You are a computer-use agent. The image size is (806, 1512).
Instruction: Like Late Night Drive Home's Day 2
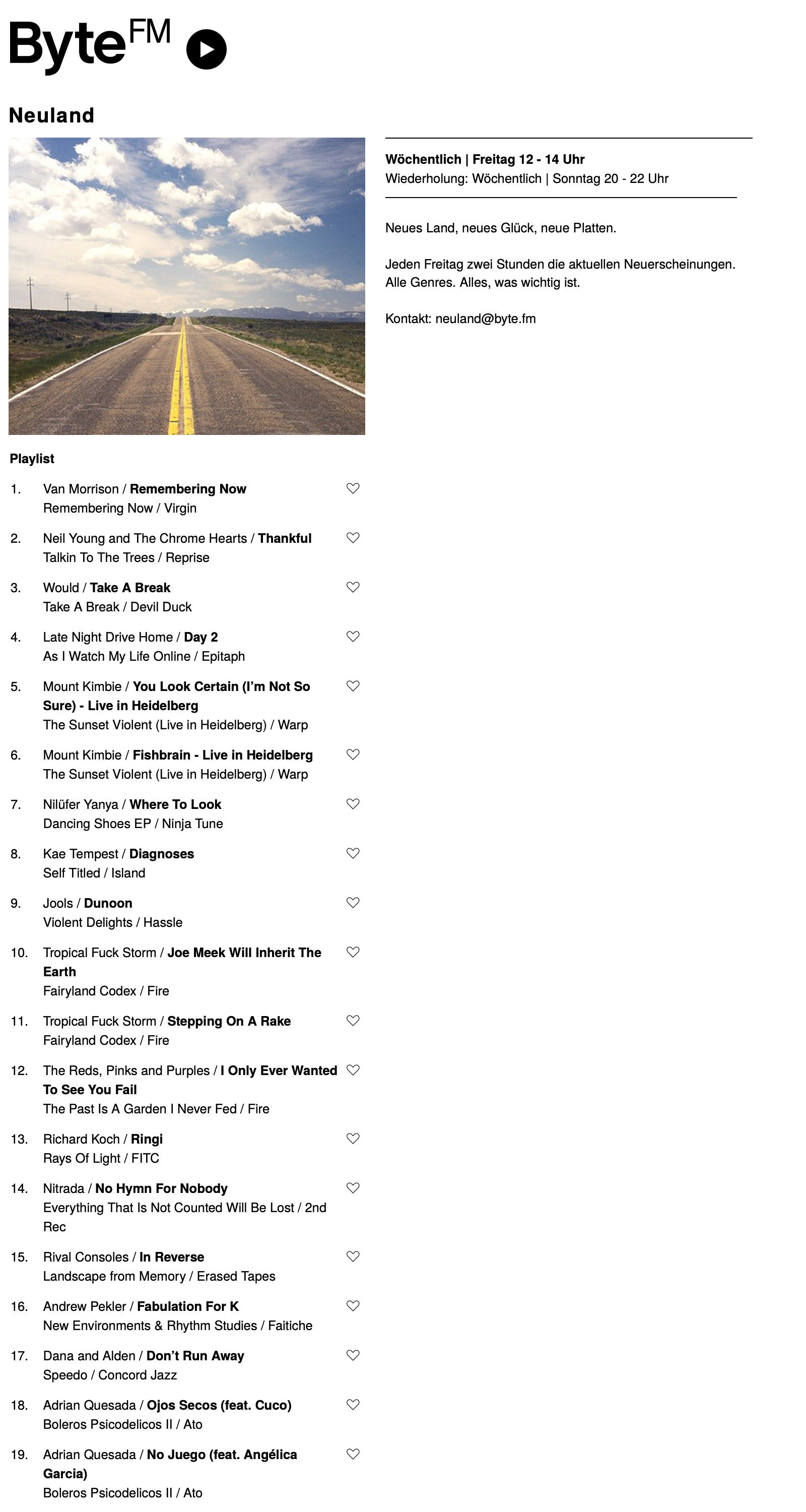coord(353,636)
